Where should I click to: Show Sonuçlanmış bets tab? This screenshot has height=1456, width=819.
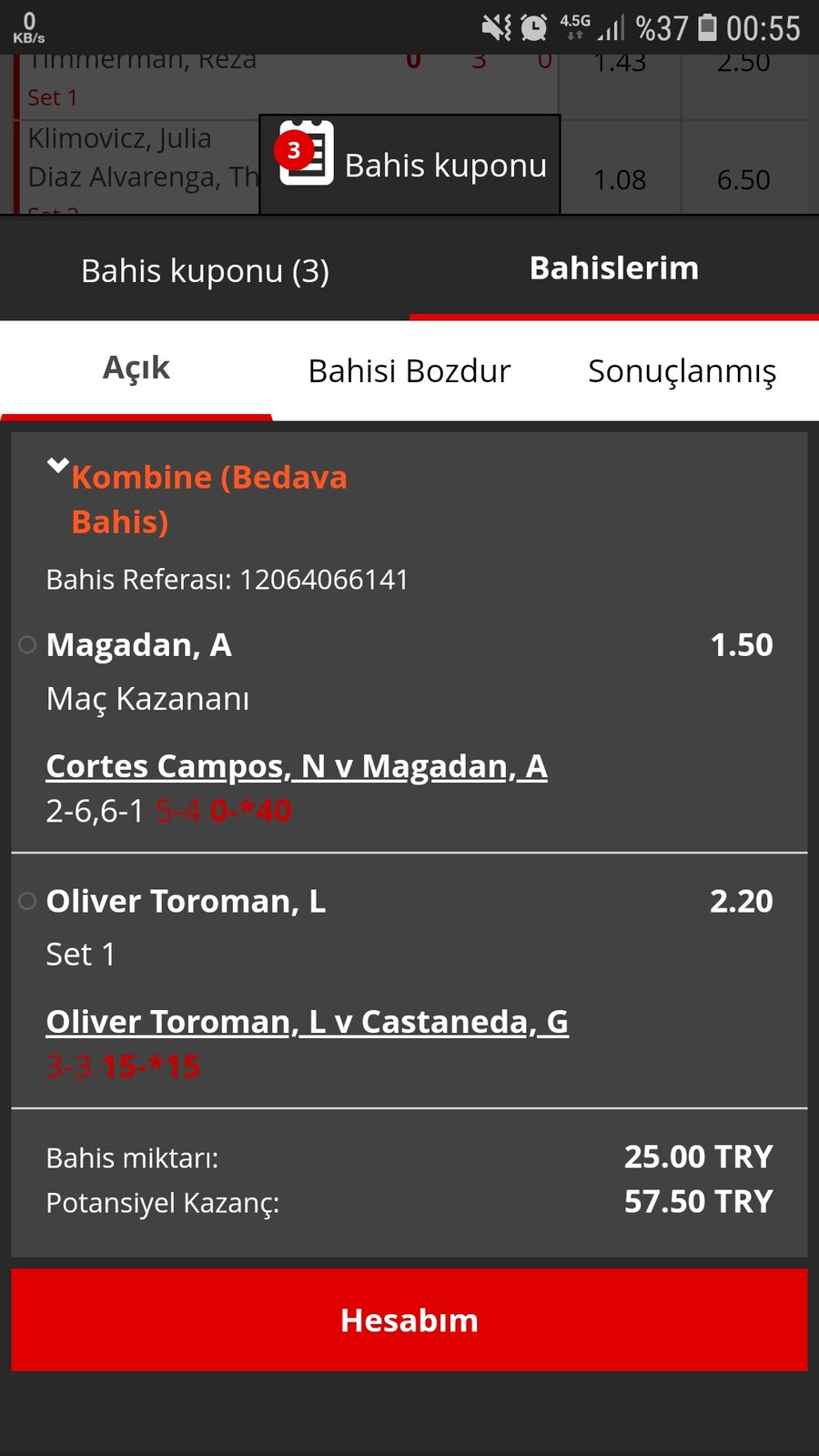coord(682,371)
